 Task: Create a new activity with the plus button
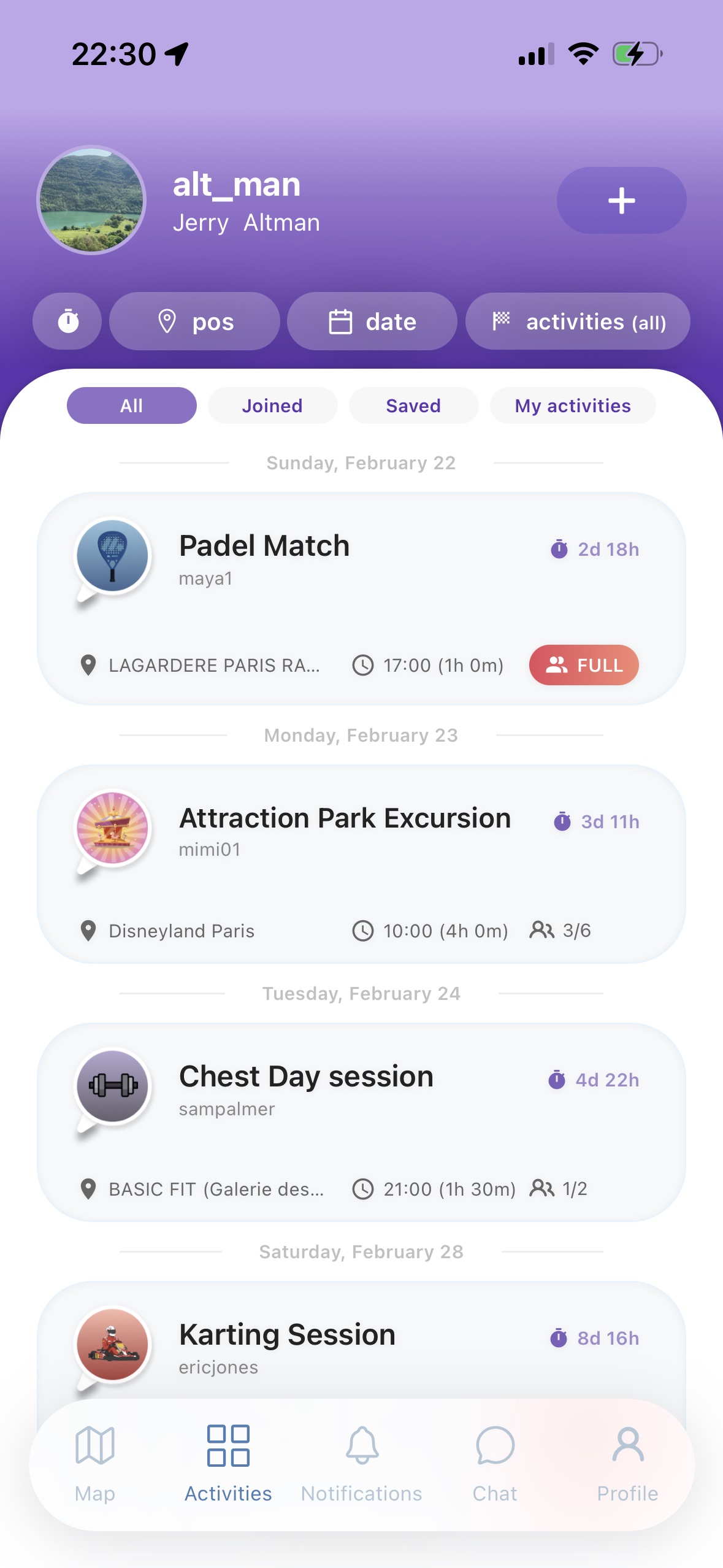tap(621, 201)
